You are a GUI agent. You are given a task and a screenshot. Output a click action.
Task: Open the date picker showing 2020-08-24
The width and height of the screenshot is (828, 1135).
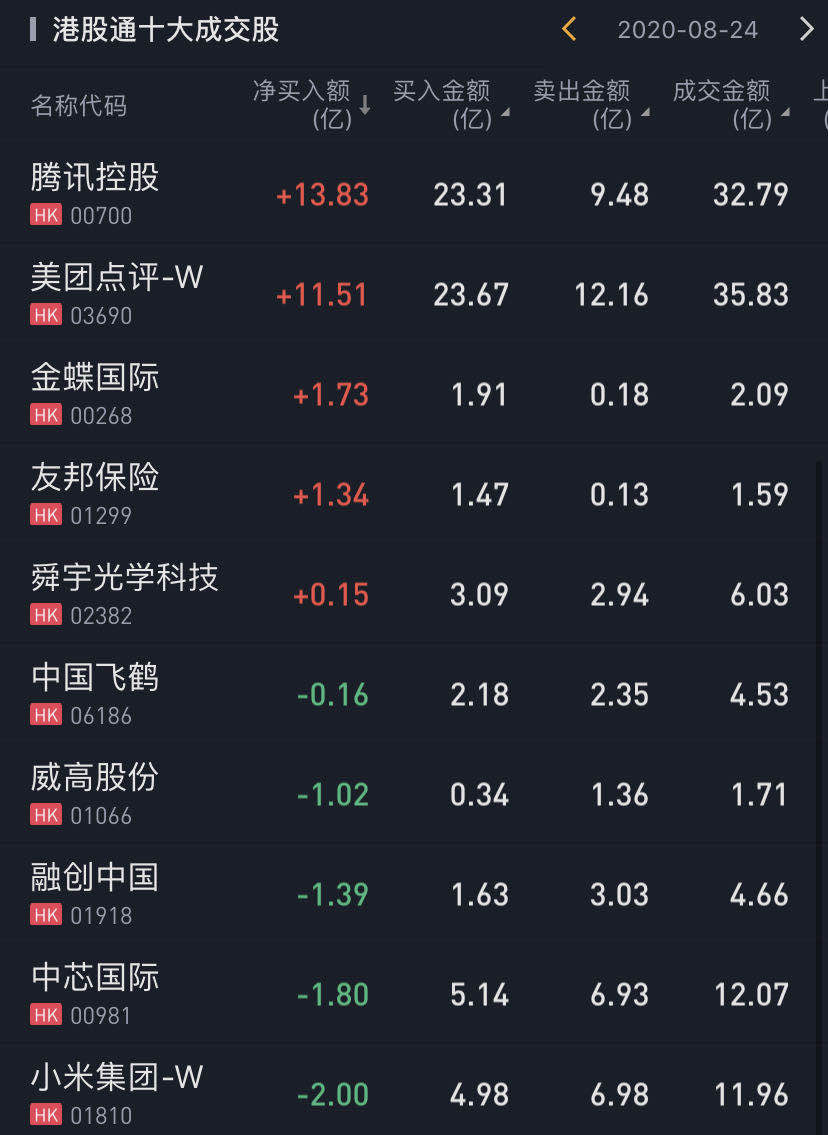tap(687, 29)
